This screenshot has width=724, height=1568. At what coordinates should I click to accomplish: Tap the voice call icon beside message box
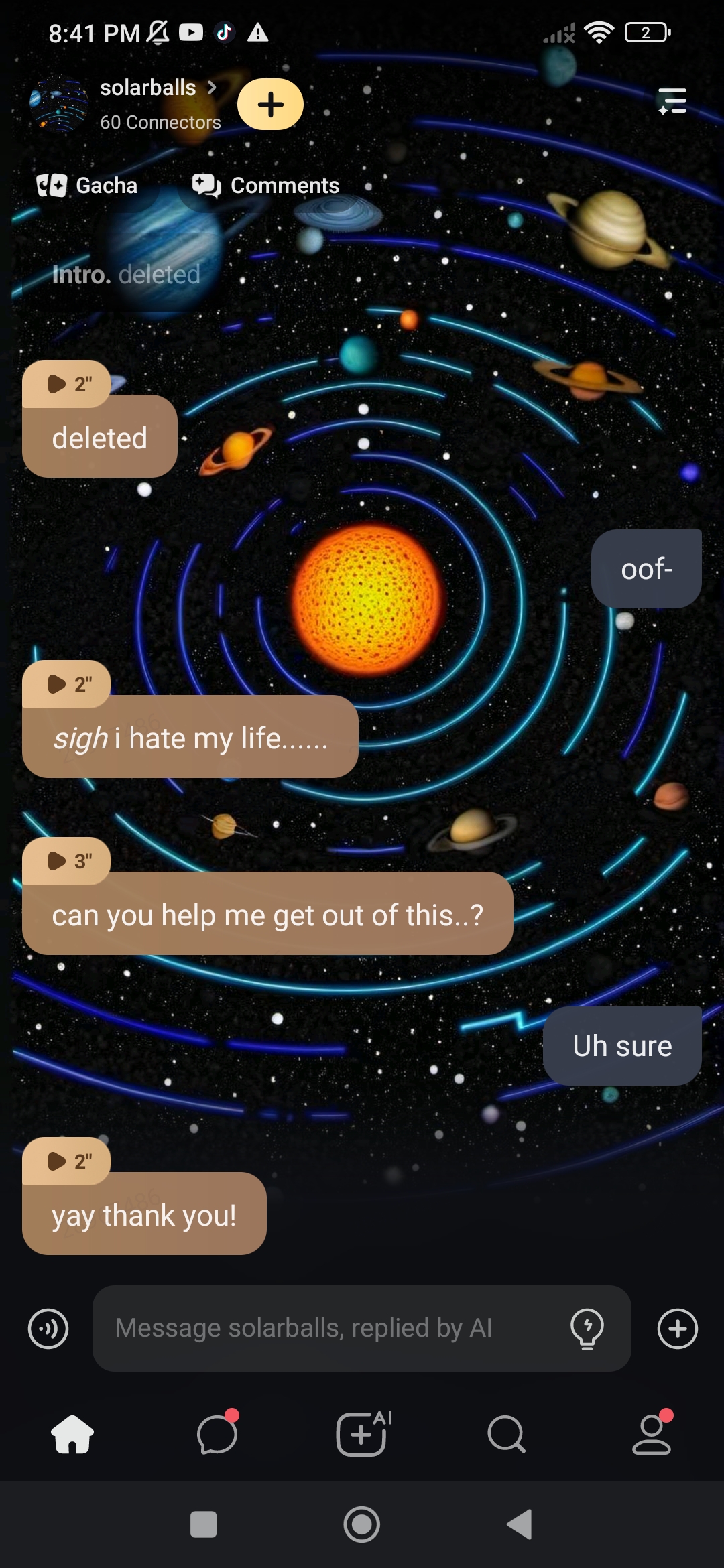coord(48,1328)
